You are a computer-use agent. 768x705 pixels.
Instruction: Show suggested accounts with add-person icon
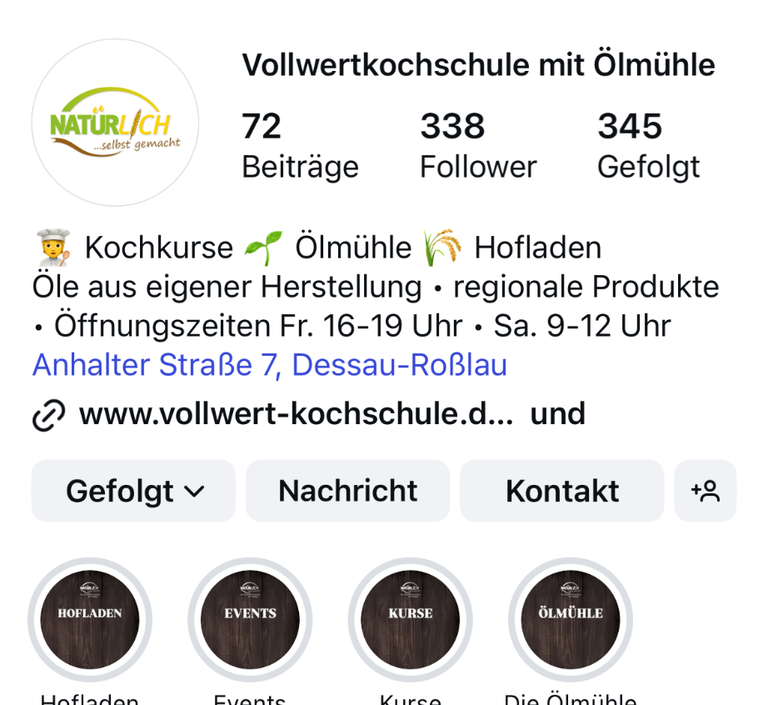point(705,491)
